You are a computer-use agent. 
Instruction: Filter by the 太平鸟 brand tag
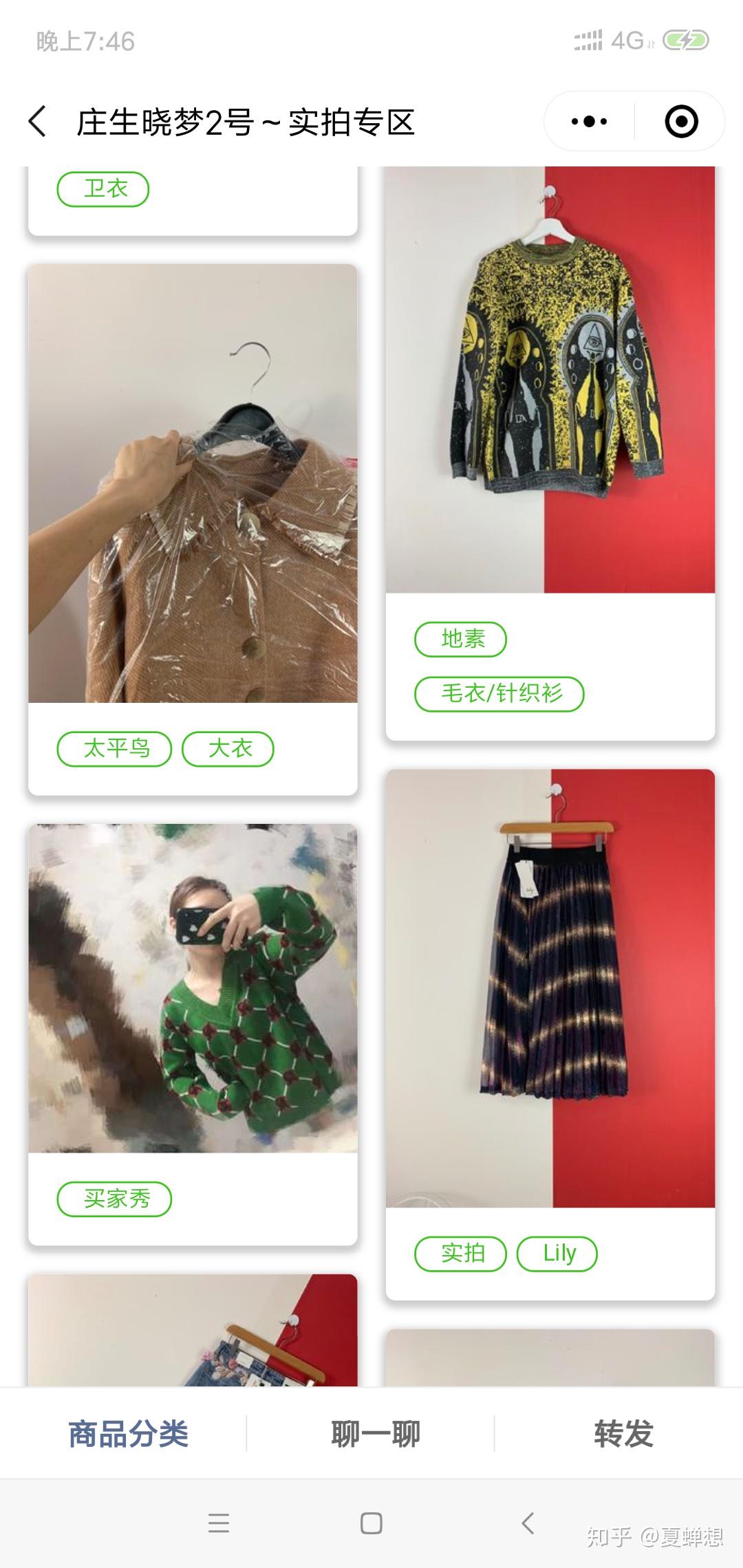pyautogui.click(x=114, y=748)
